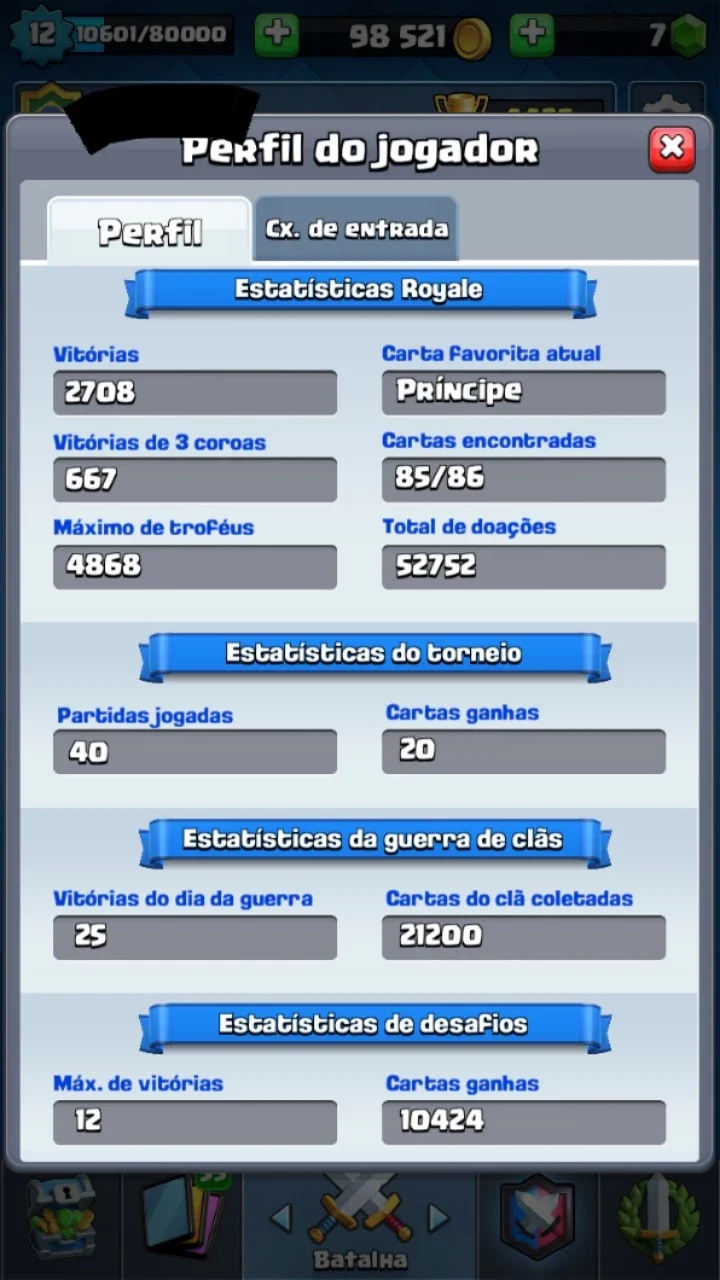Close the Perfil do jogador dialog

click(672, 149)
